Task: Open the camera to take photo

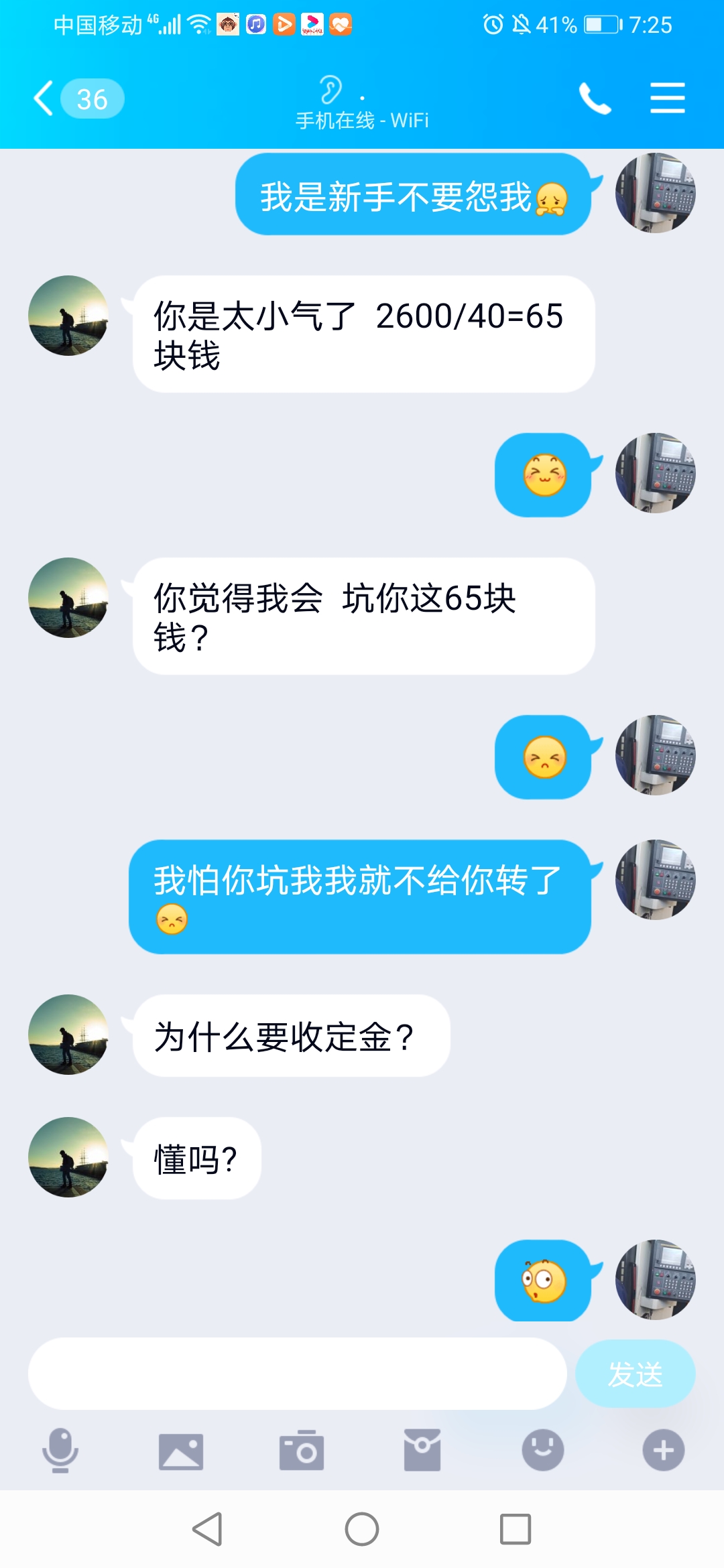Action: pos(302,1451)
